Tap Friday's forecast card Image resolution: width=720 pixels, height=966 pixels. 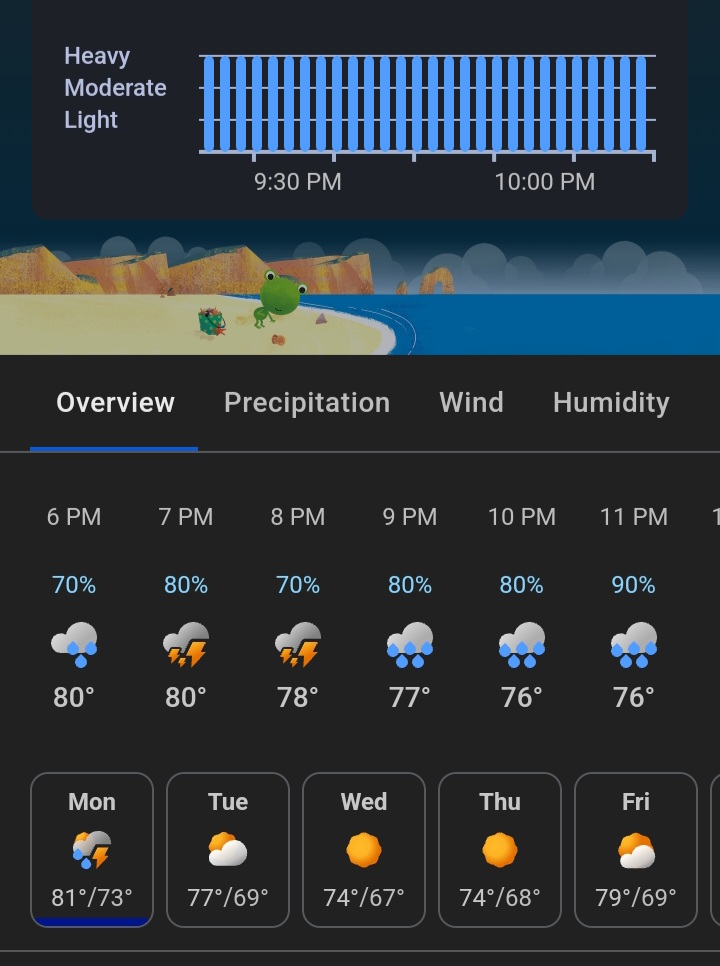tap(636, 849)
